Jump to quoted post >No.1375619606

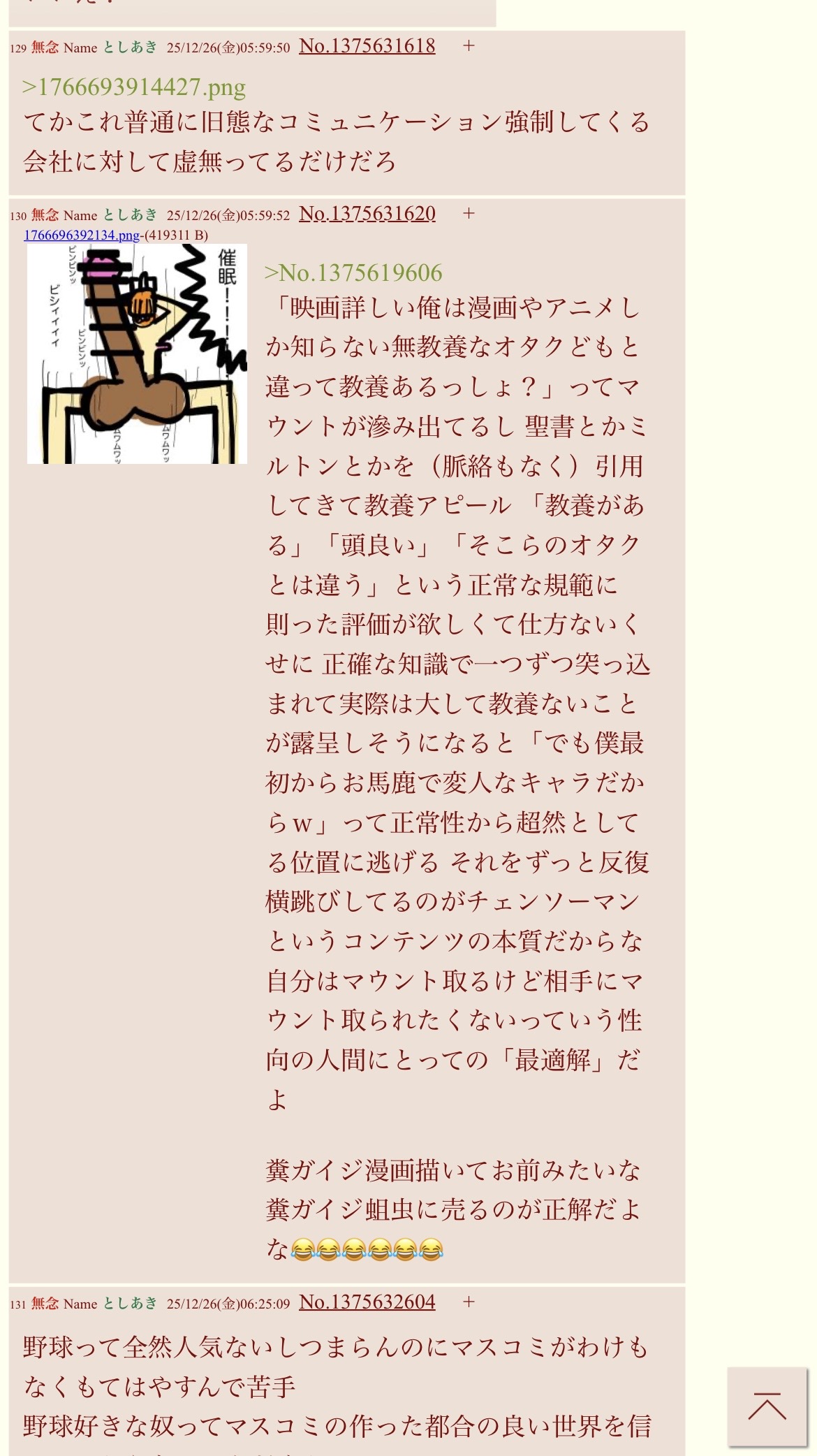[353, 272]
